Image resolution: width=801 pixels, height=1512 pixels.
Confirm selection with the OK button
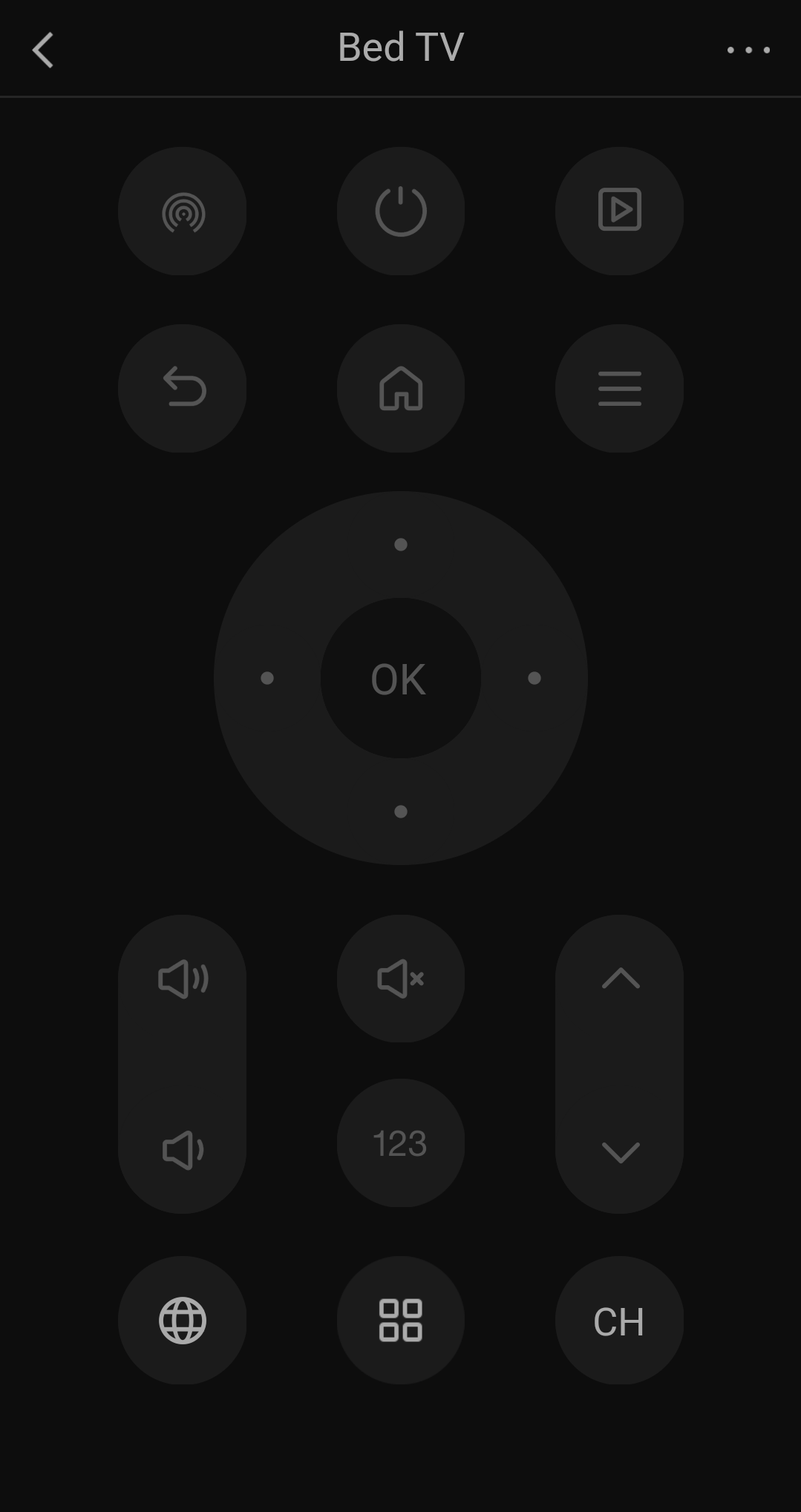click(x=400, y=678)
